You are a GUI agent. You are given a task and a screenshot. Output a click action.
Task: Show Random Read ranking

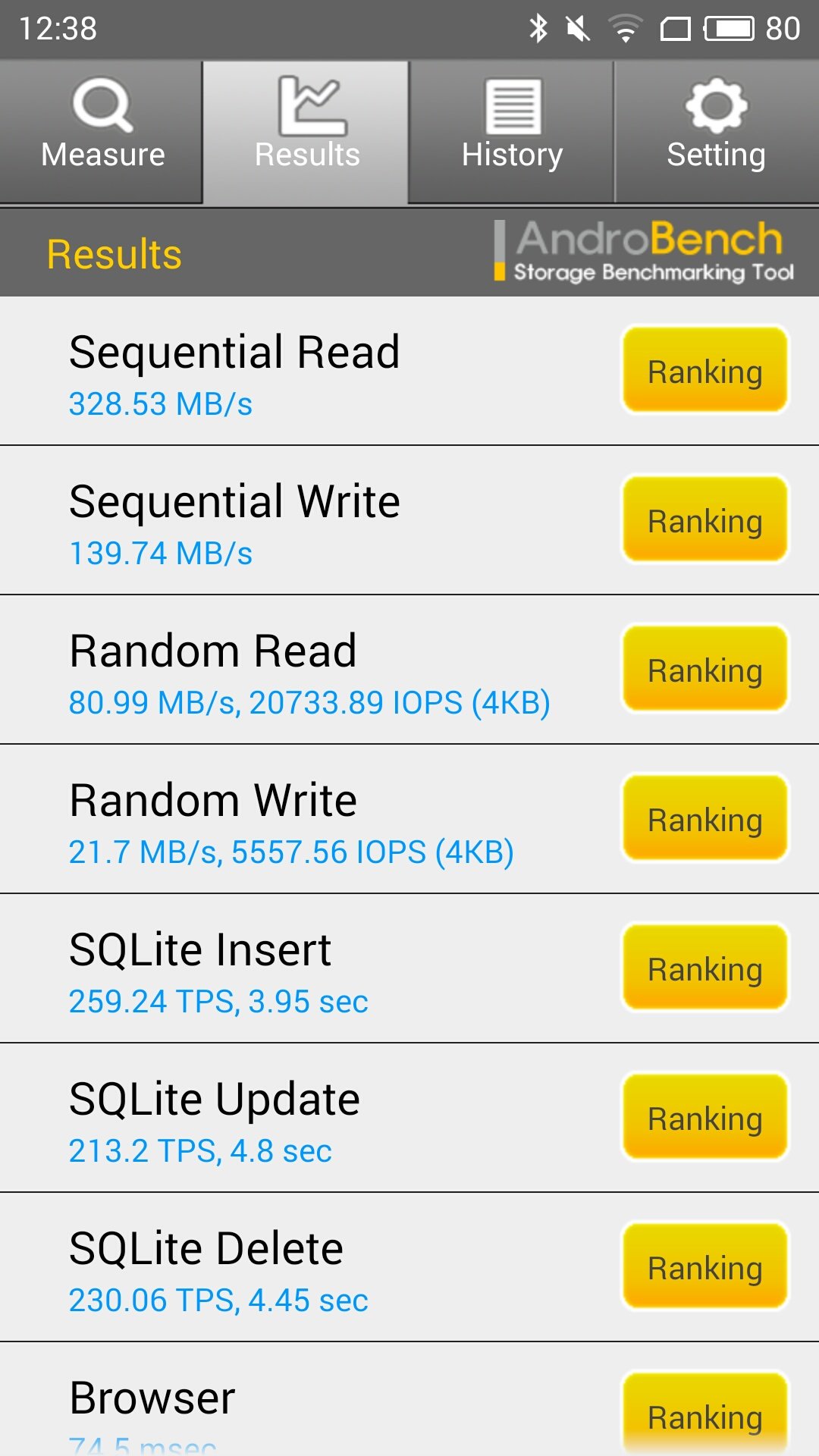tap(705, 669)
